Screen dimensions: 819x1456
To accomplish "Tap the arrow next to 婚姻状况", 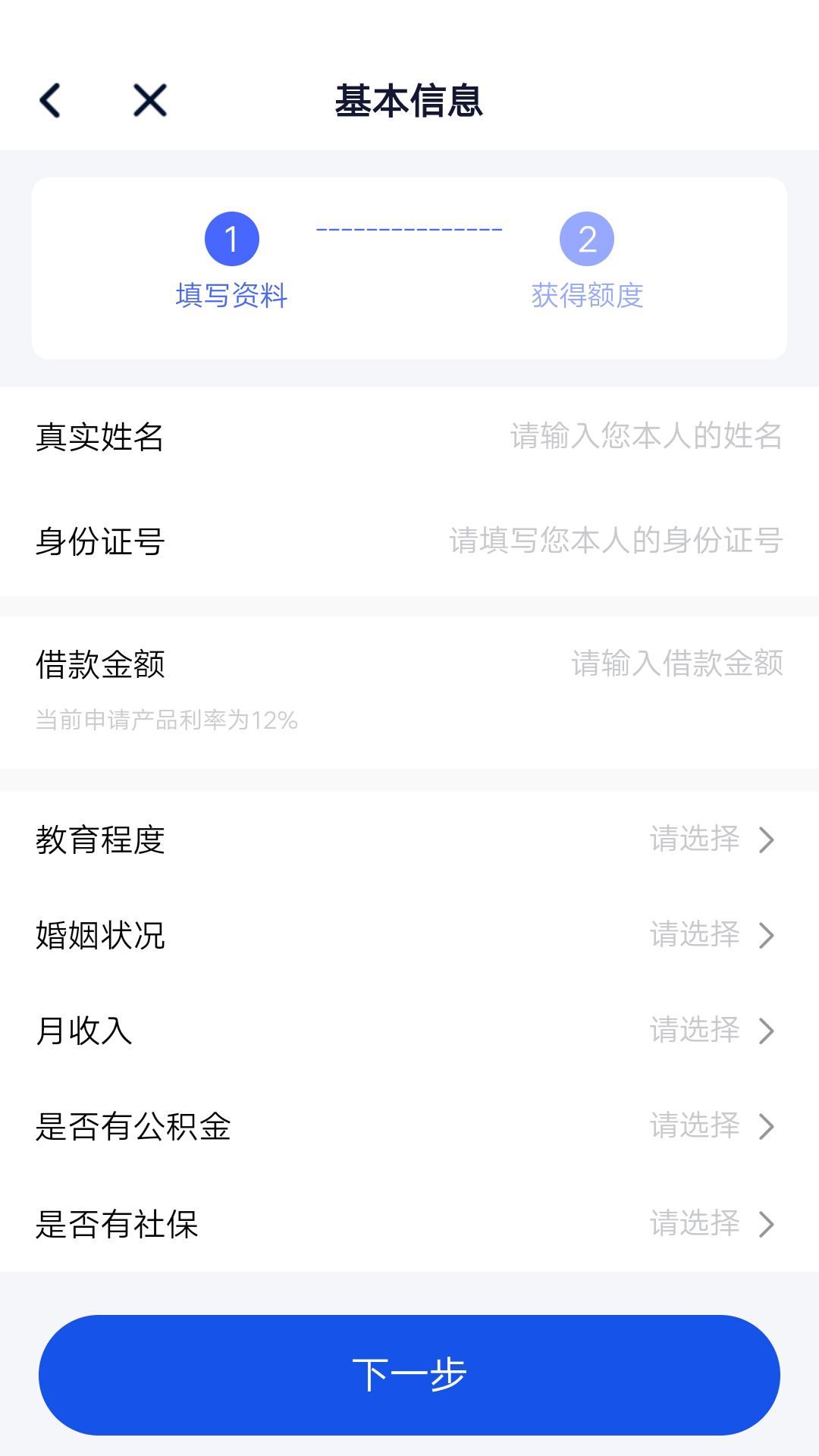I will click(769, 935).
